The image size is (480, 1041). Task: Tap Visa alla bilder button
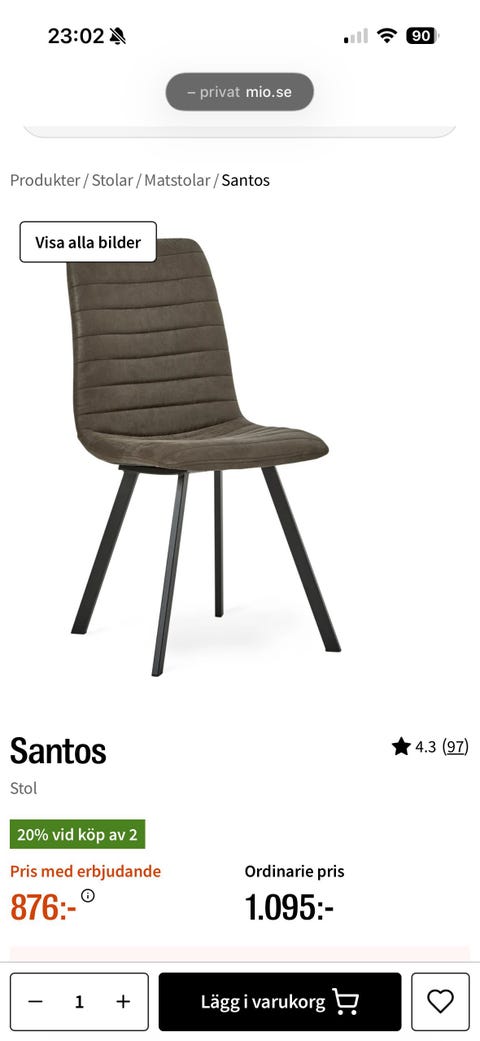click(x=88, y=242)
